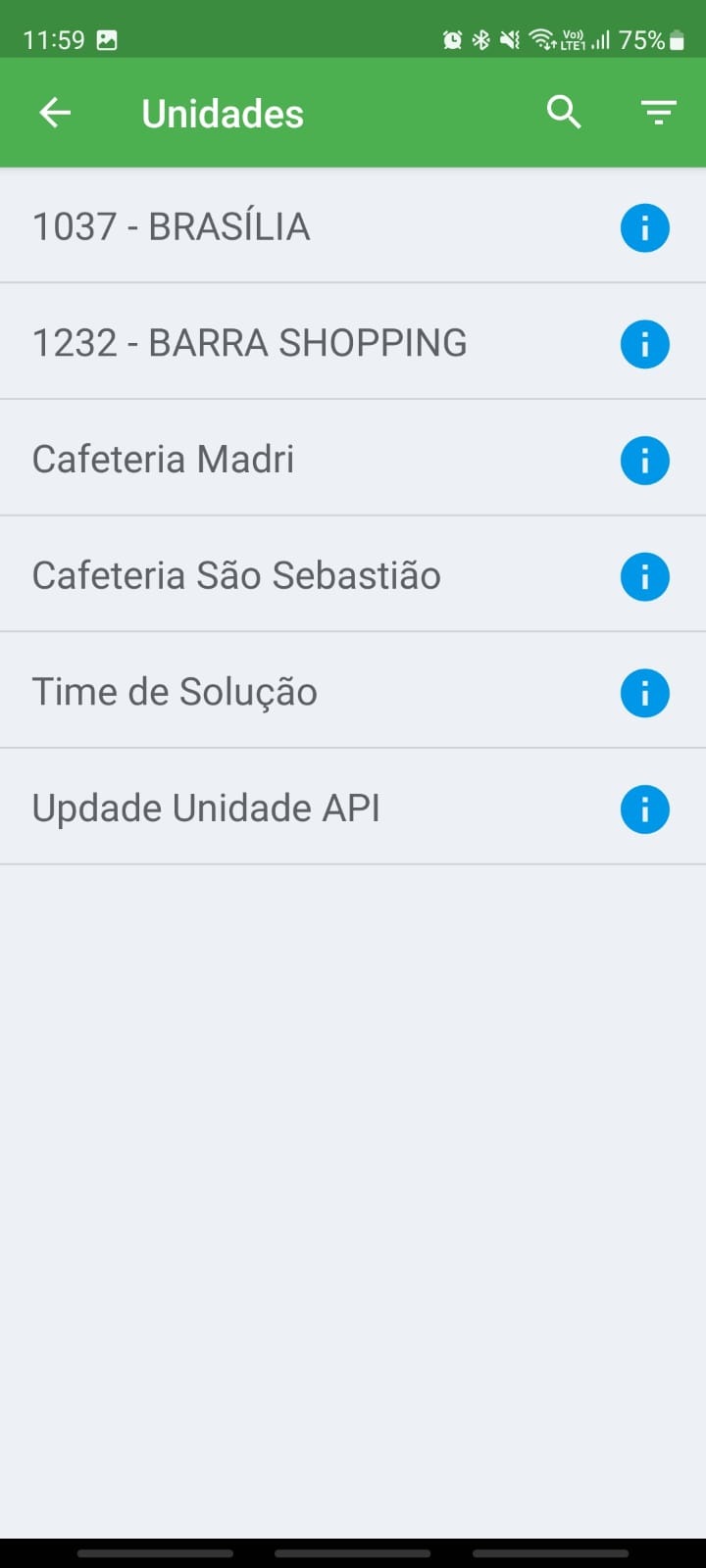Screen dimensions: 706x1568
Task: Open search in the Unidades toolbar
Action: click(x=564, y=113)
